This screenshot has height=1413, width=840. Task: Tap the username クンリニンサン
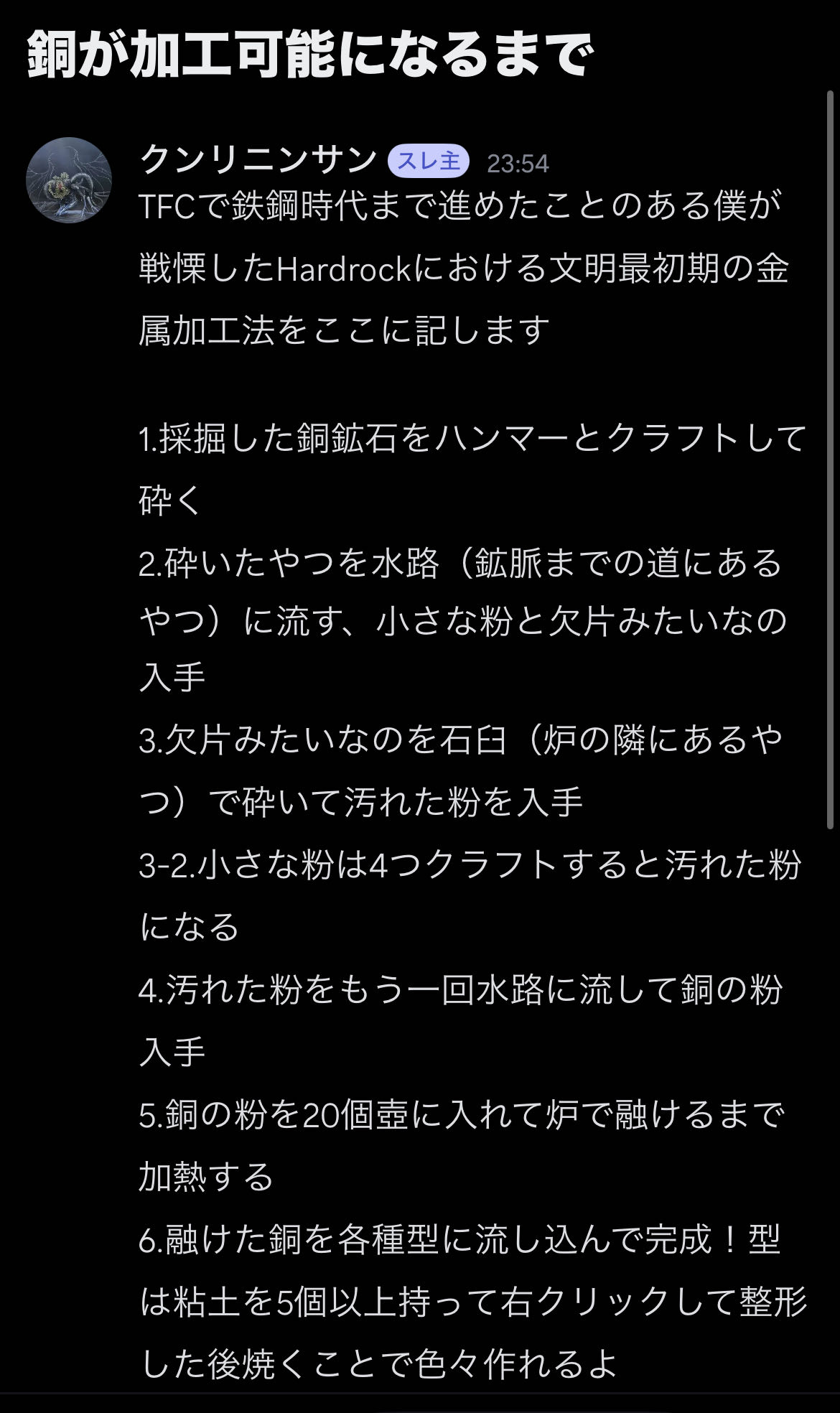tap(258, 159)
